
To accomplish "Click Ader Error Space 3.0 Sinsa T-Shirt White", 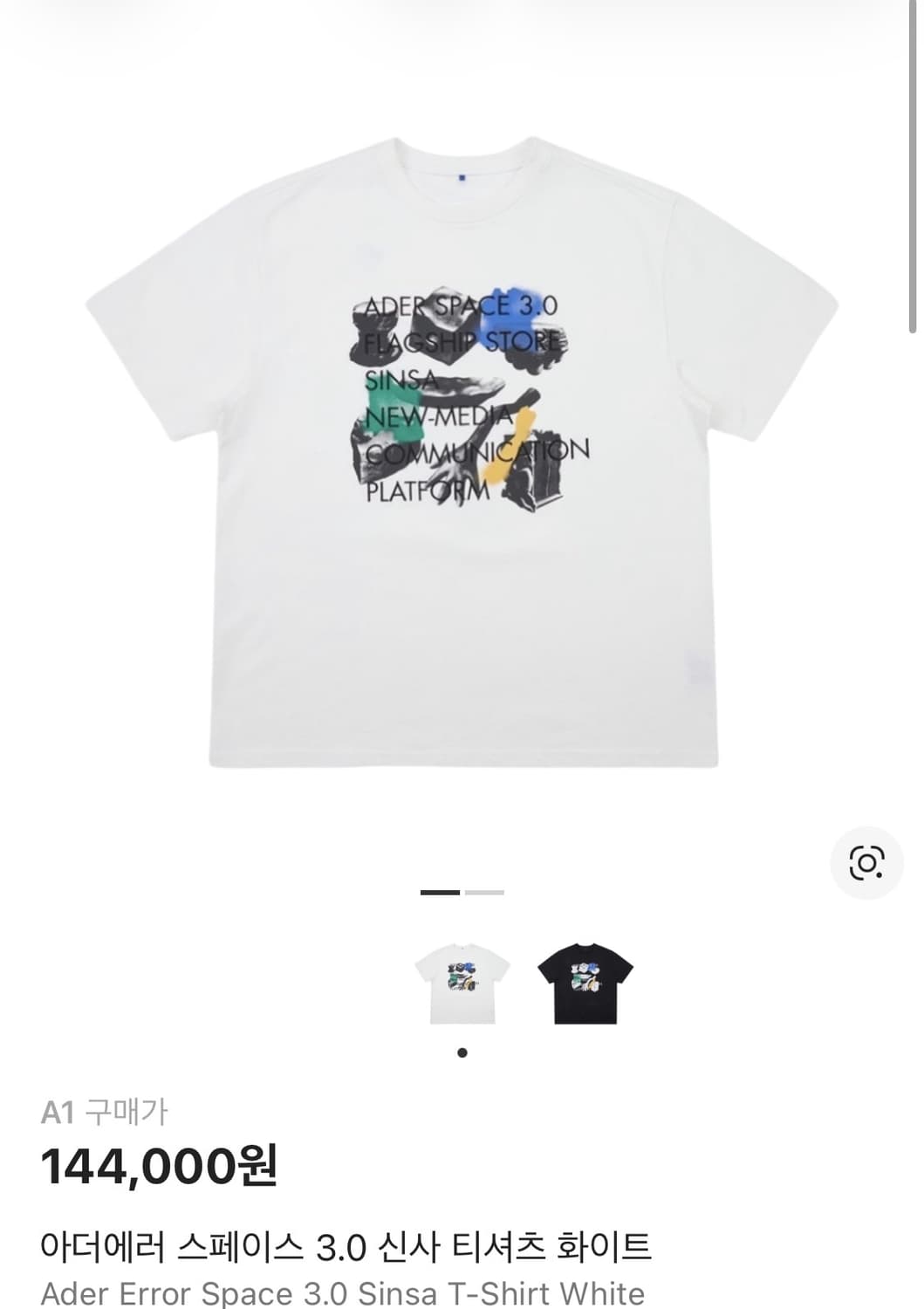I will tap(345, 1294).
